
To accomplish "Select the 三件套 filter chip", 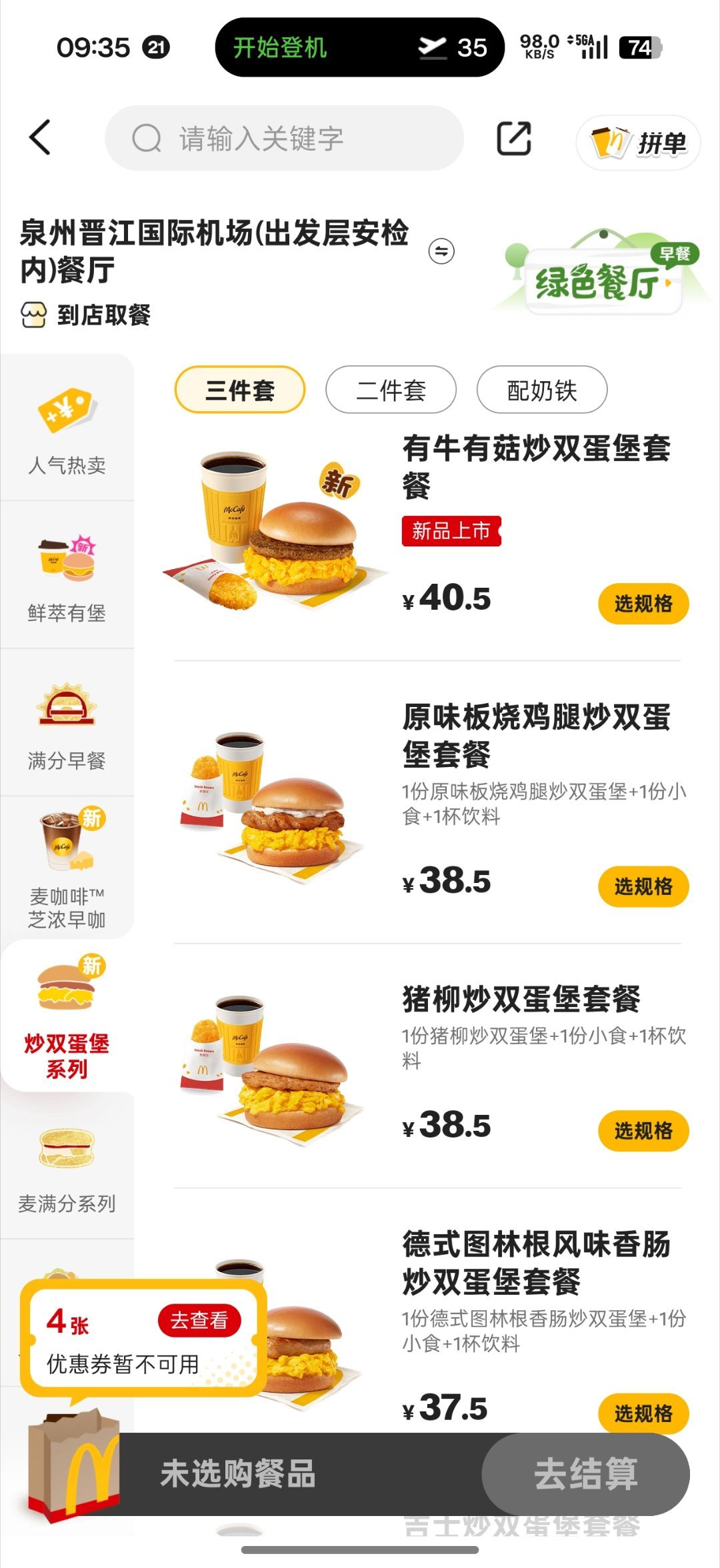I will pyautogui.click(x=239, y=390).
